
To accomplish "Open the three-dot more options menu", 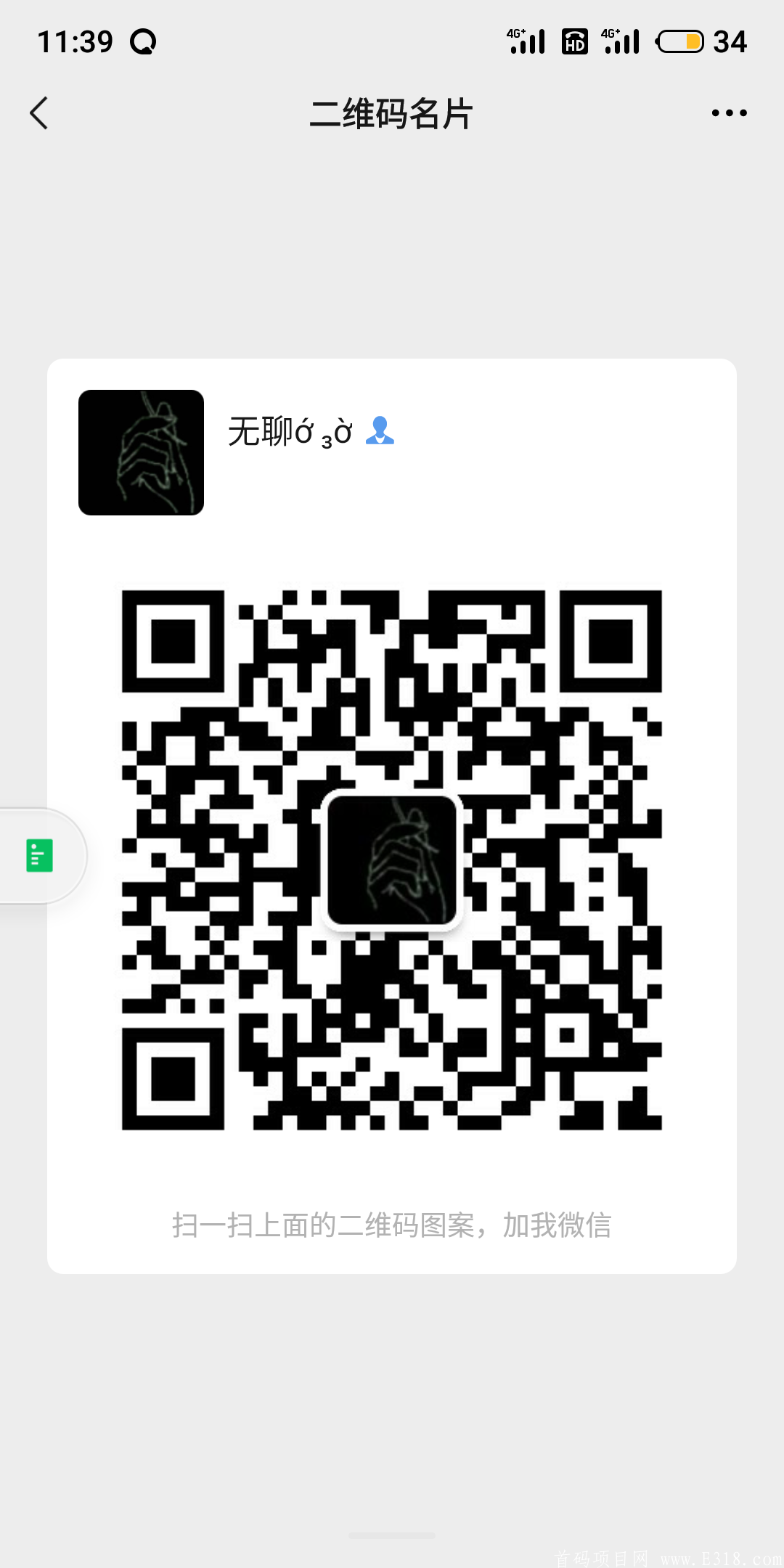I will click(730, 113).
